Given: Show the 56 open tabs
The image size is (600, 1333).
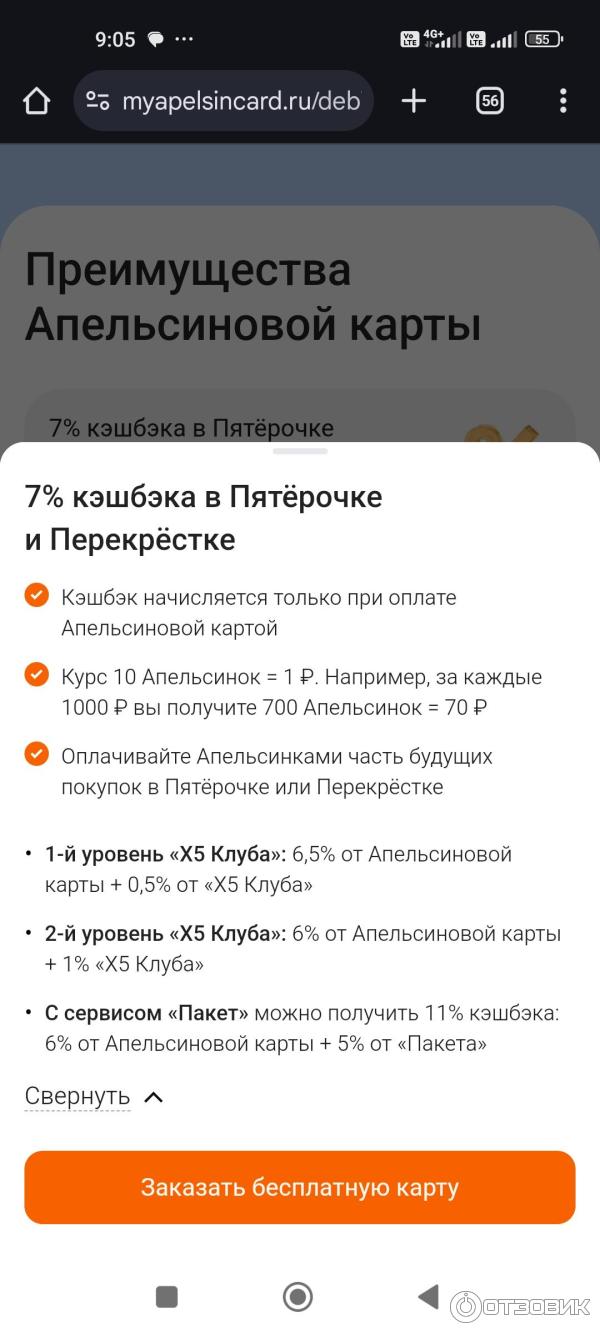Looking at the screenshot, I should 490,101.
